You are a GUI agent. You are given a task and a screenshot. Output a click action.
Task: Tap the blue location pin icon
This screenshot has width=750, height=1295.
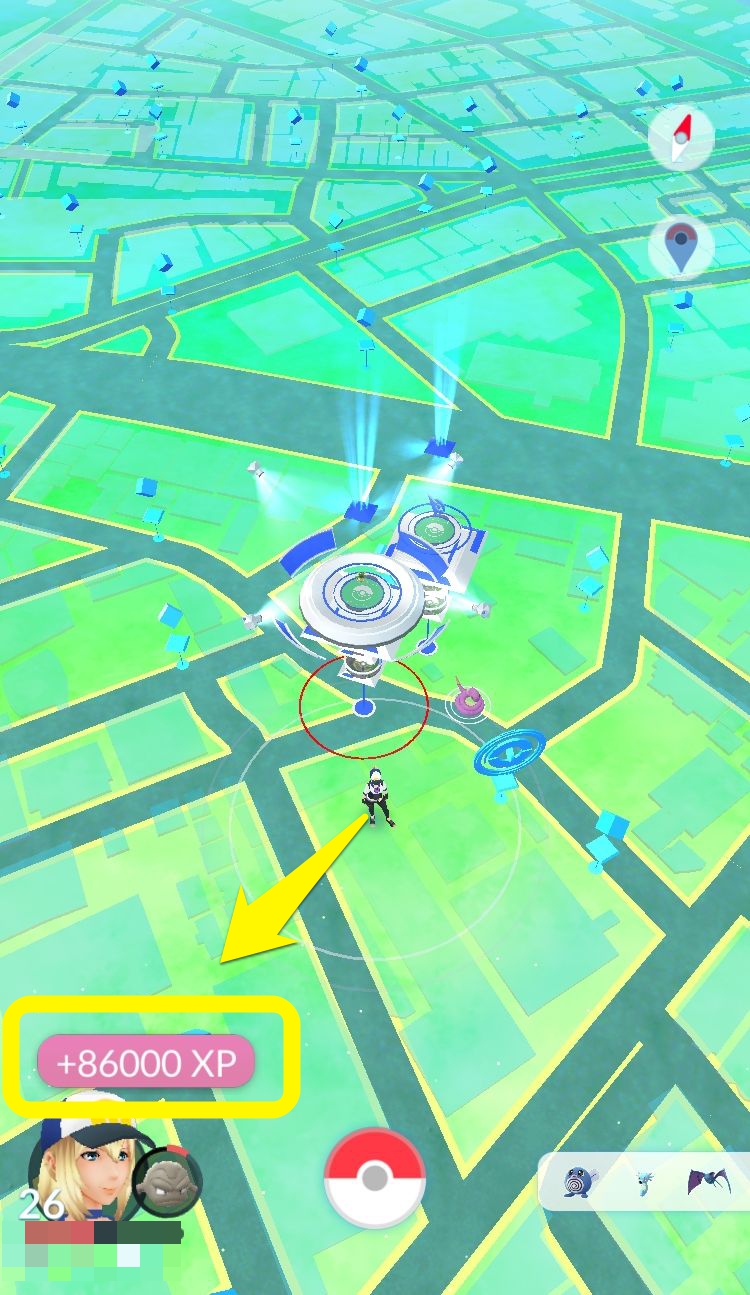tap(681, 247)
